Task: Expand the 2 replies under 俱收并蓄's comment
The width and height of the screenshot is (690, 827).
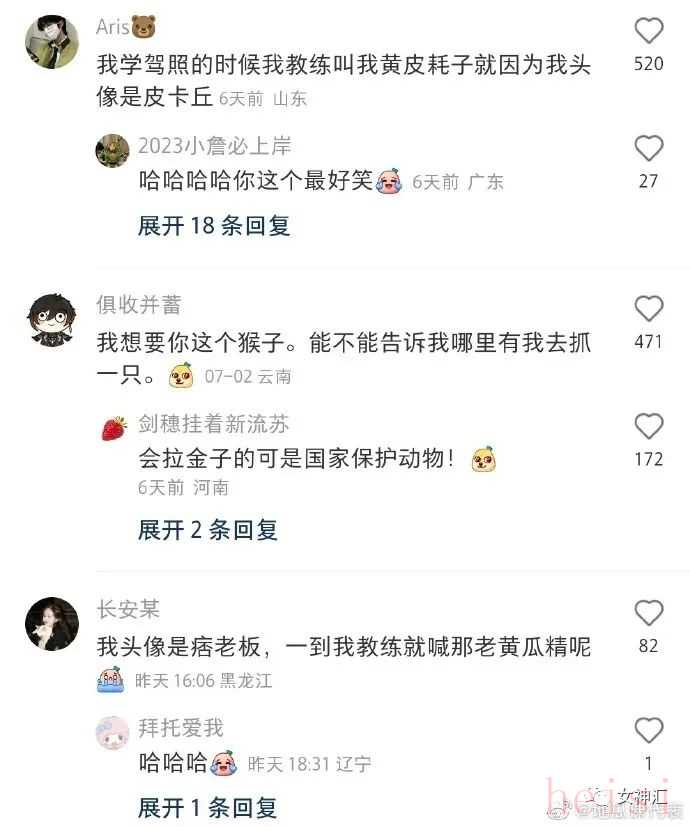Action: pyautogui.click(x=208, y=529)
